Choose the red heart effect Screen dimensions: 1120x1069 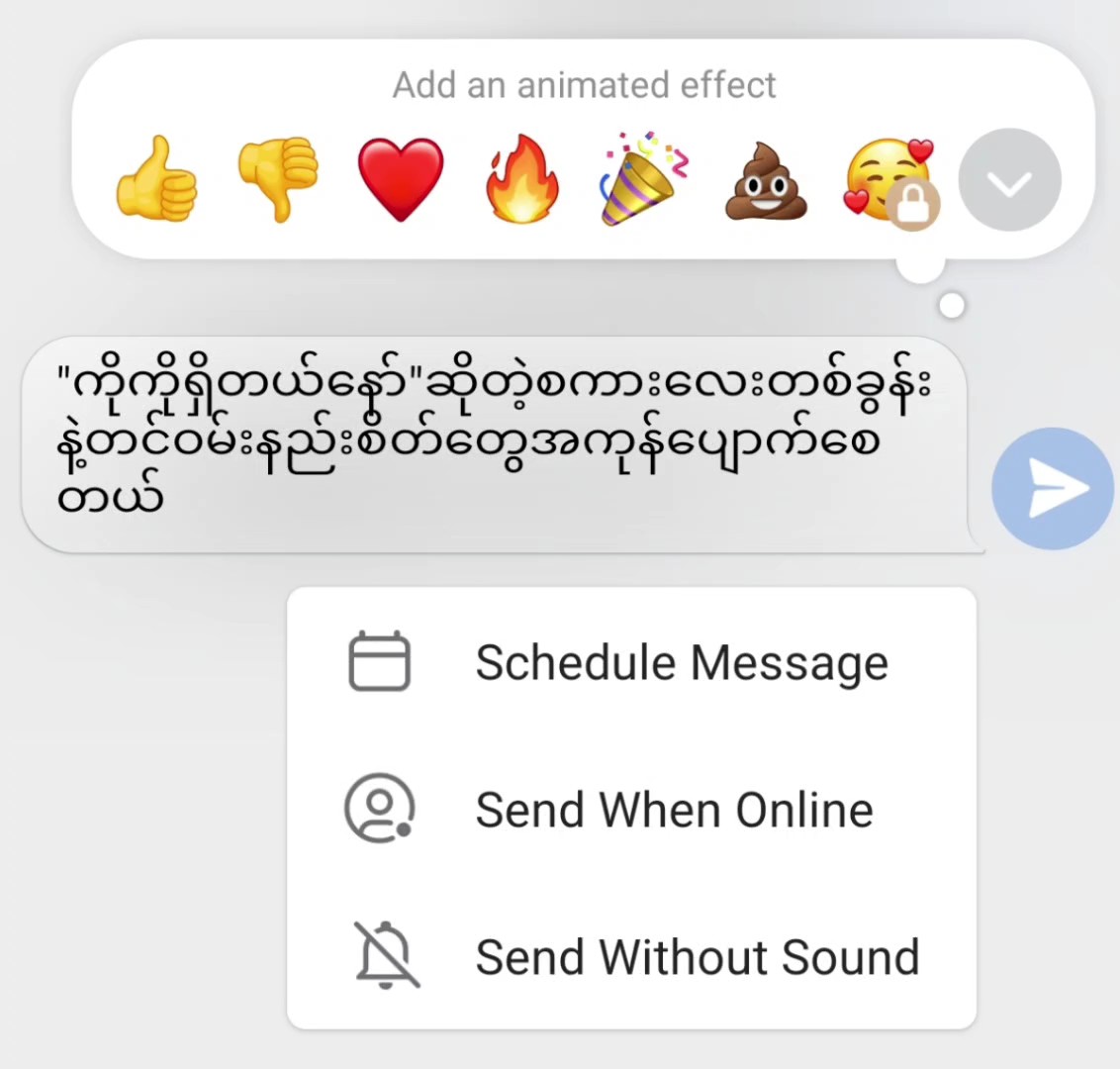pos(401,178)
